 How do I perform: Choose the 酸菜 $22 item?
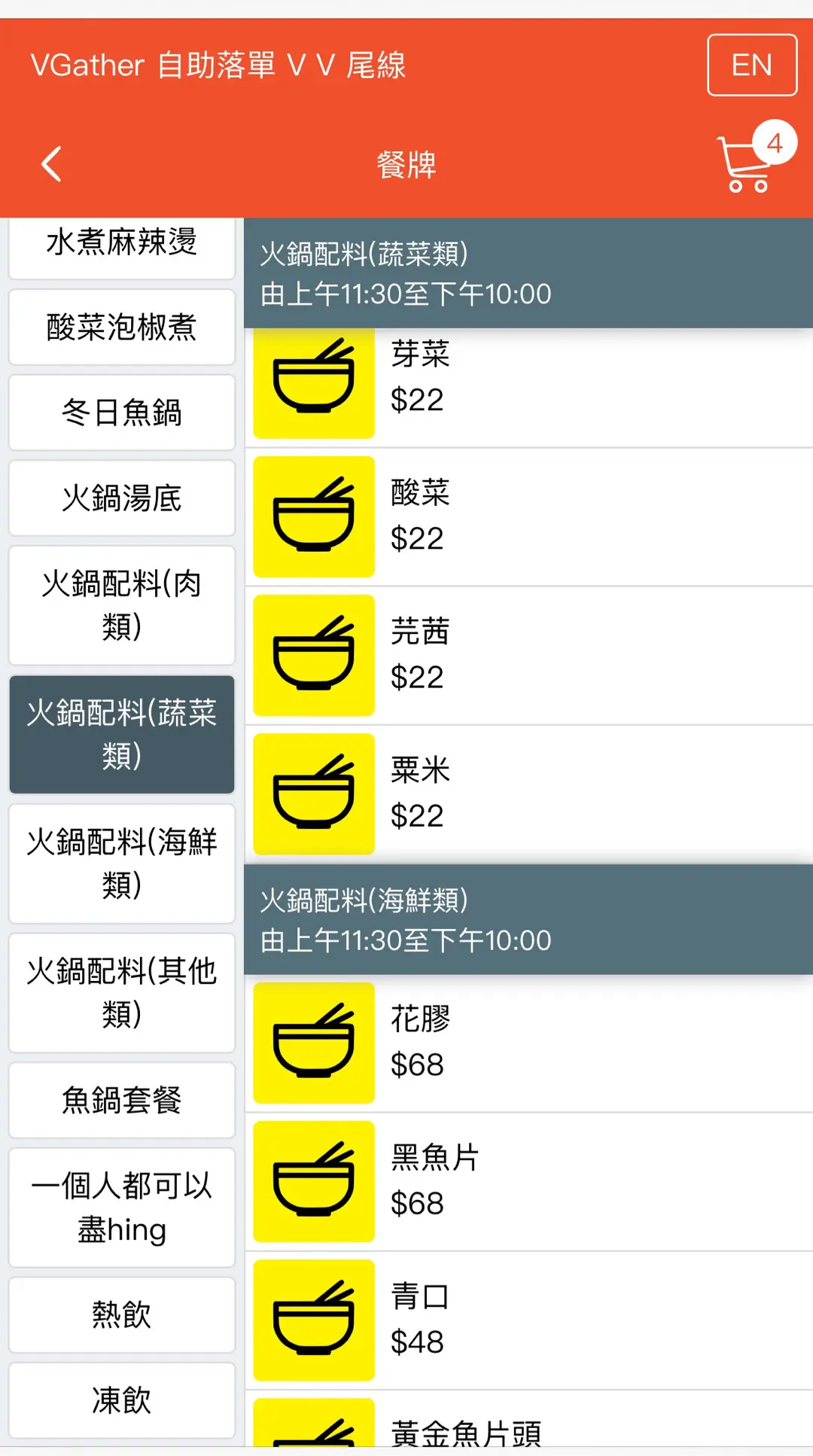(x=528, y=516)
